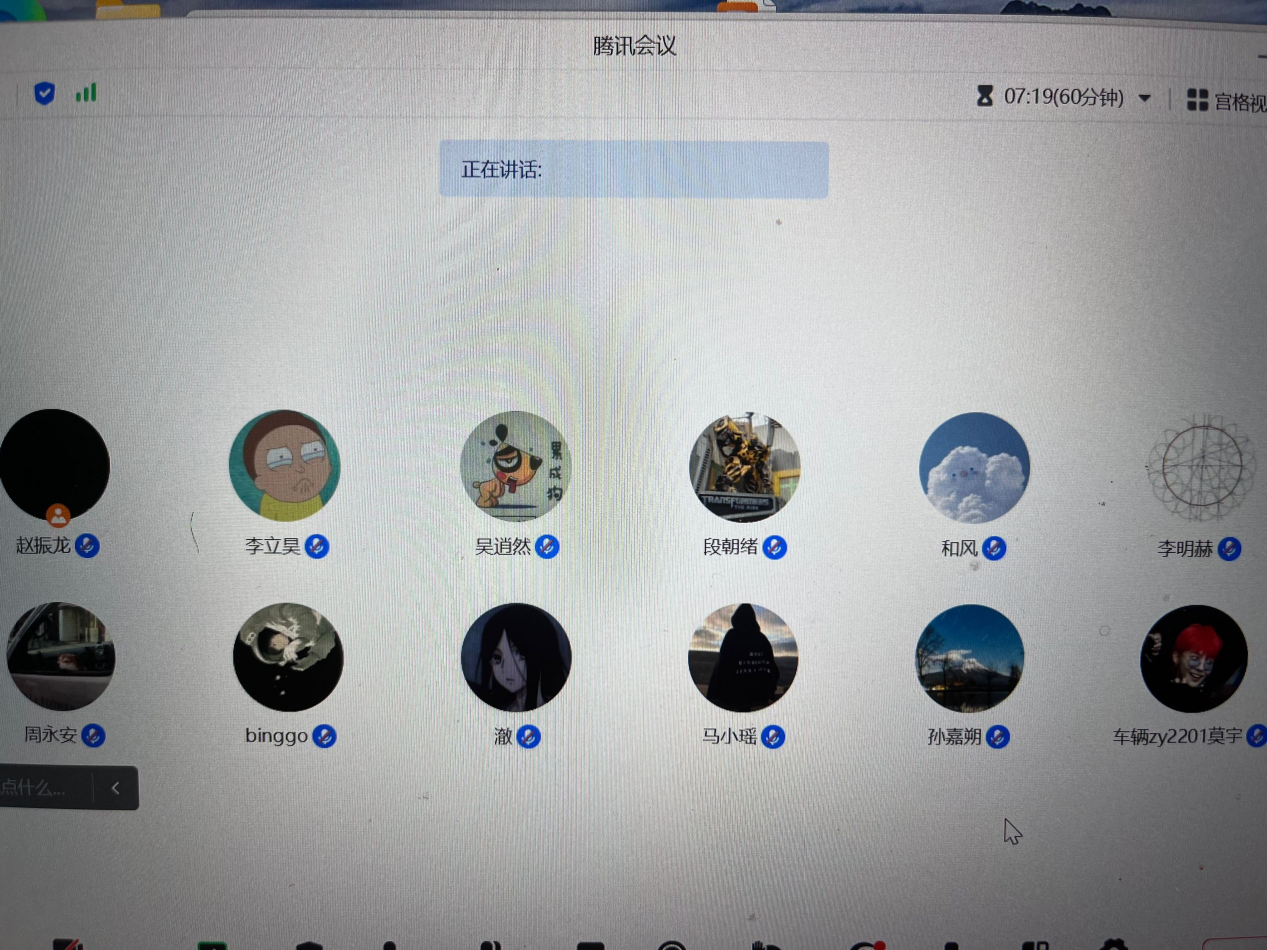Open 吴逍然's participant tile
The image size is (1267, 950).
515,466
